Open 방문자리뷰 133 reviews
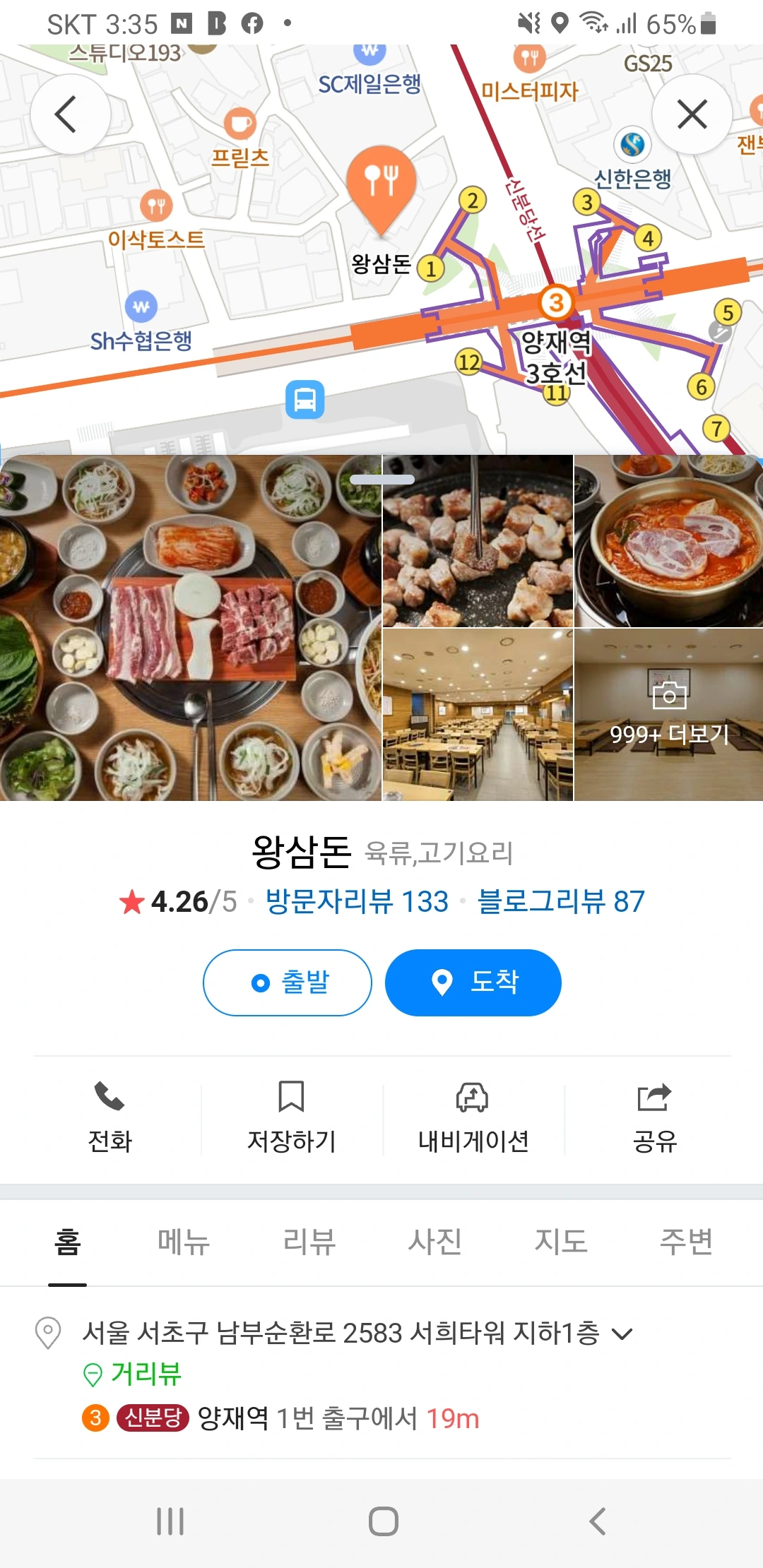The image size is (763, 1568). pyautogui.click(x=357, y=901)
